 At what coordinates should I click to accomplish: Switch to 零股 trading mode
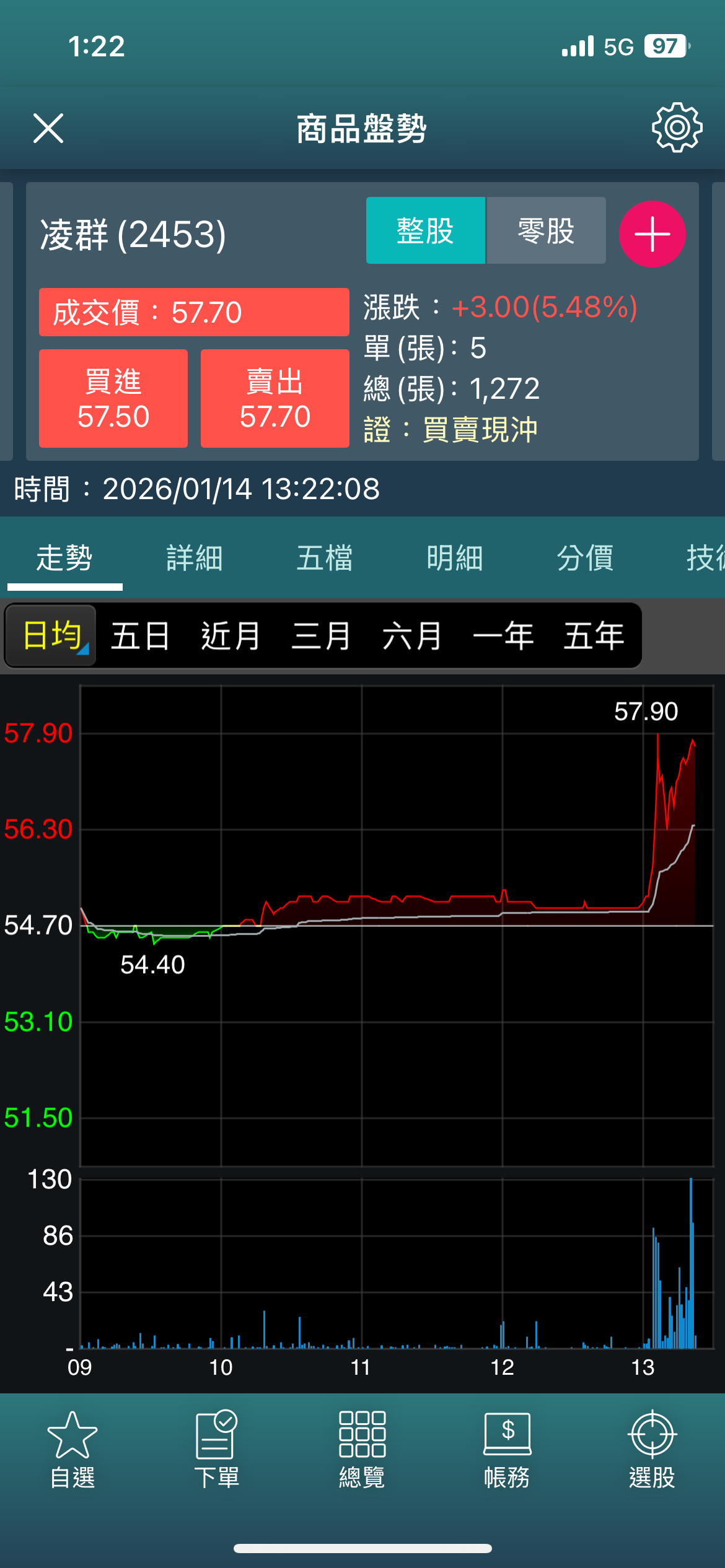coord(546,231)
